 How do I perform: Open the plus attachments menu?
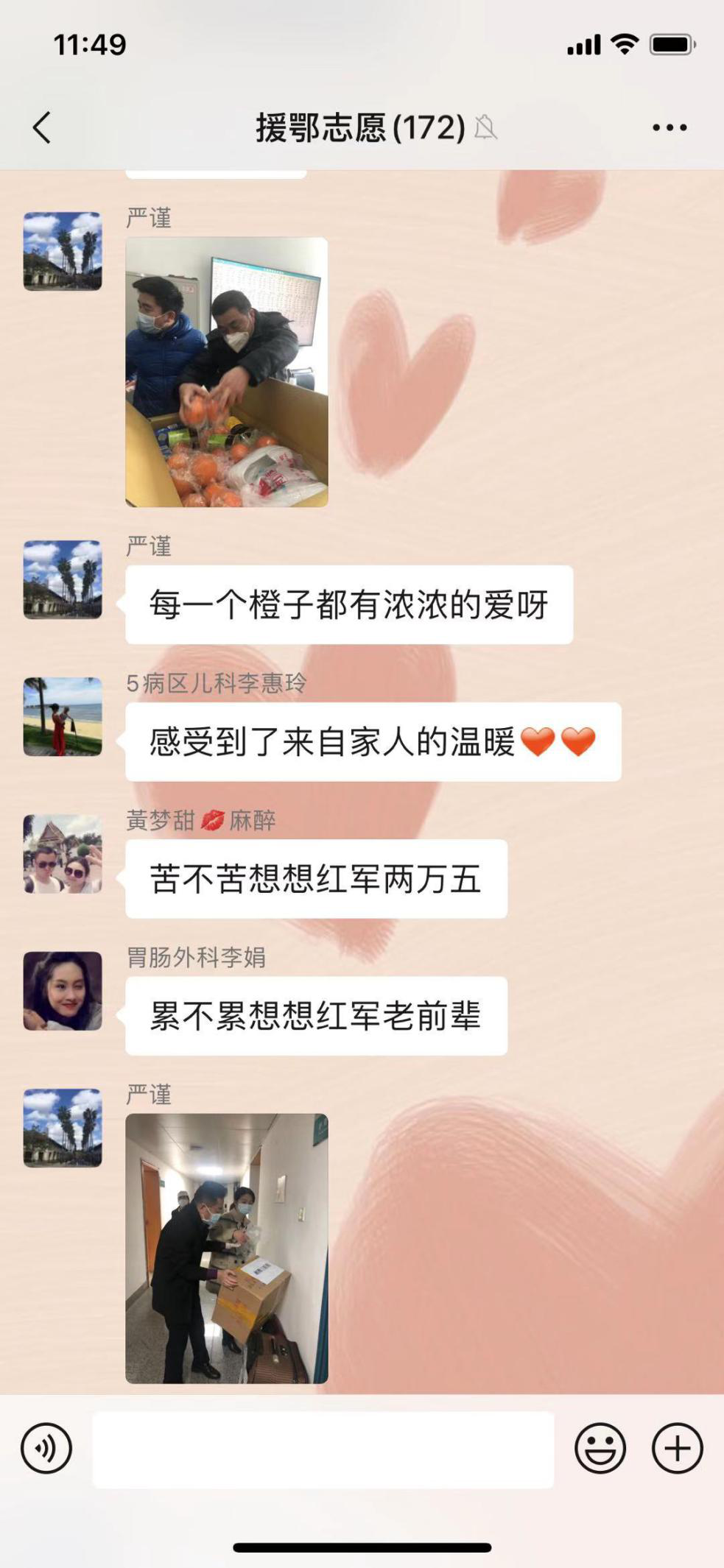pyautogui.click(x=677, y=1448)
